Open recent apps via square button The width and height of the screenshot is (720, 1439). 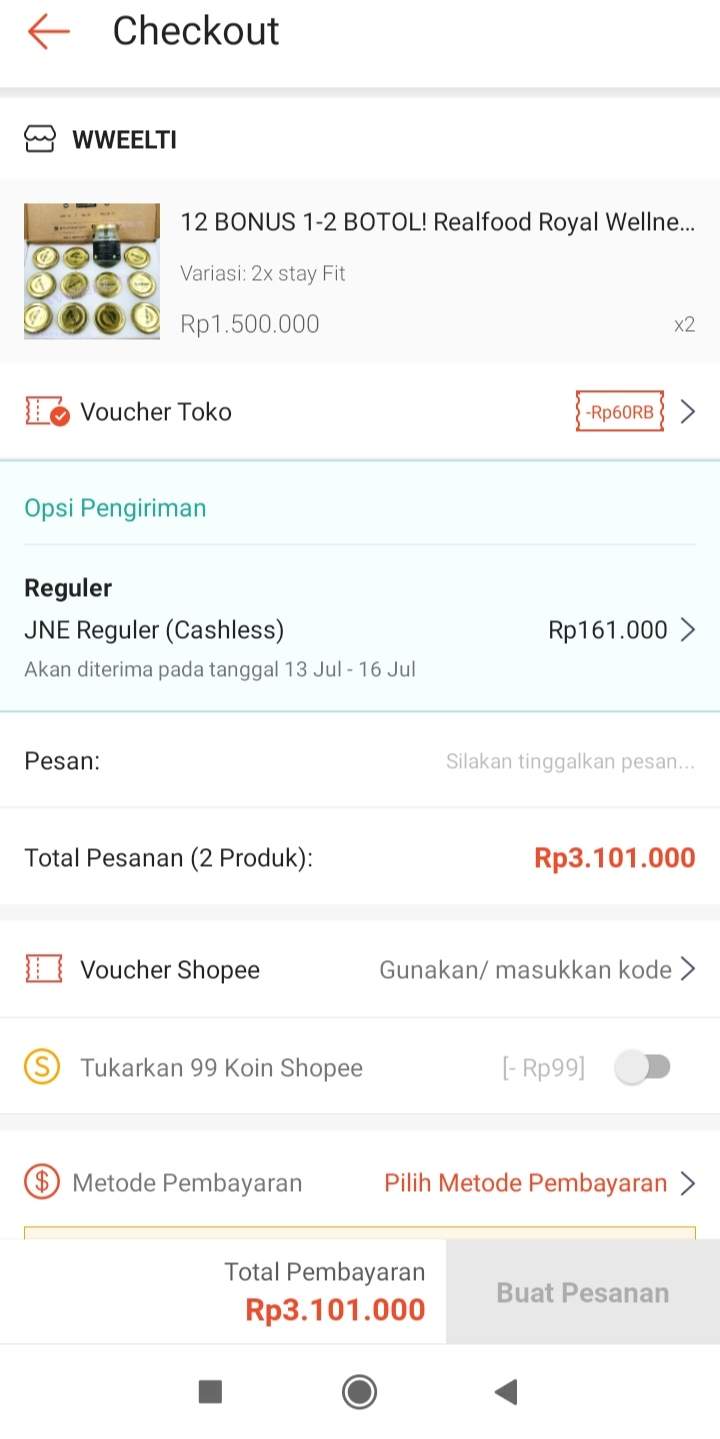(x=210, y=1391)
